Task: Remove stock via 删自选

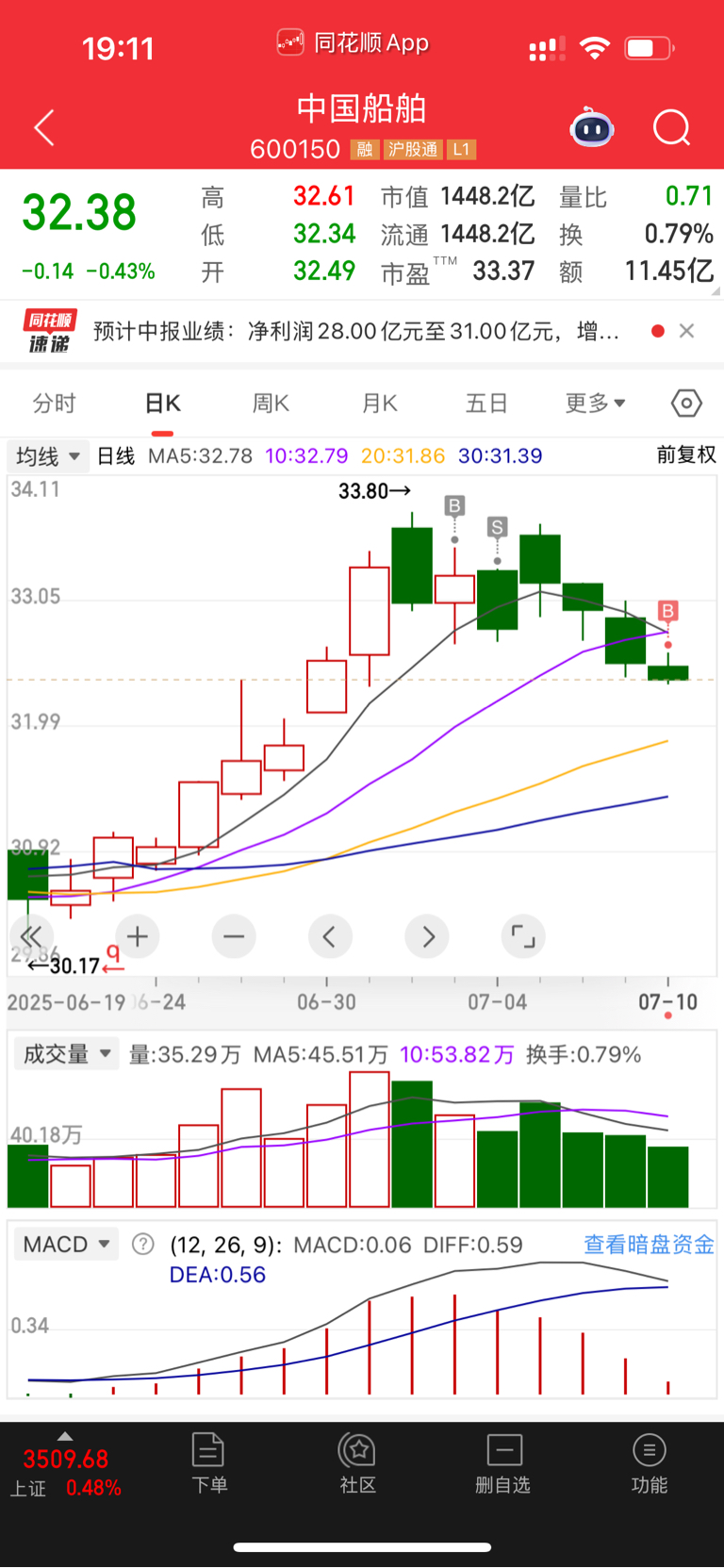Action: tap(503, 1463)
